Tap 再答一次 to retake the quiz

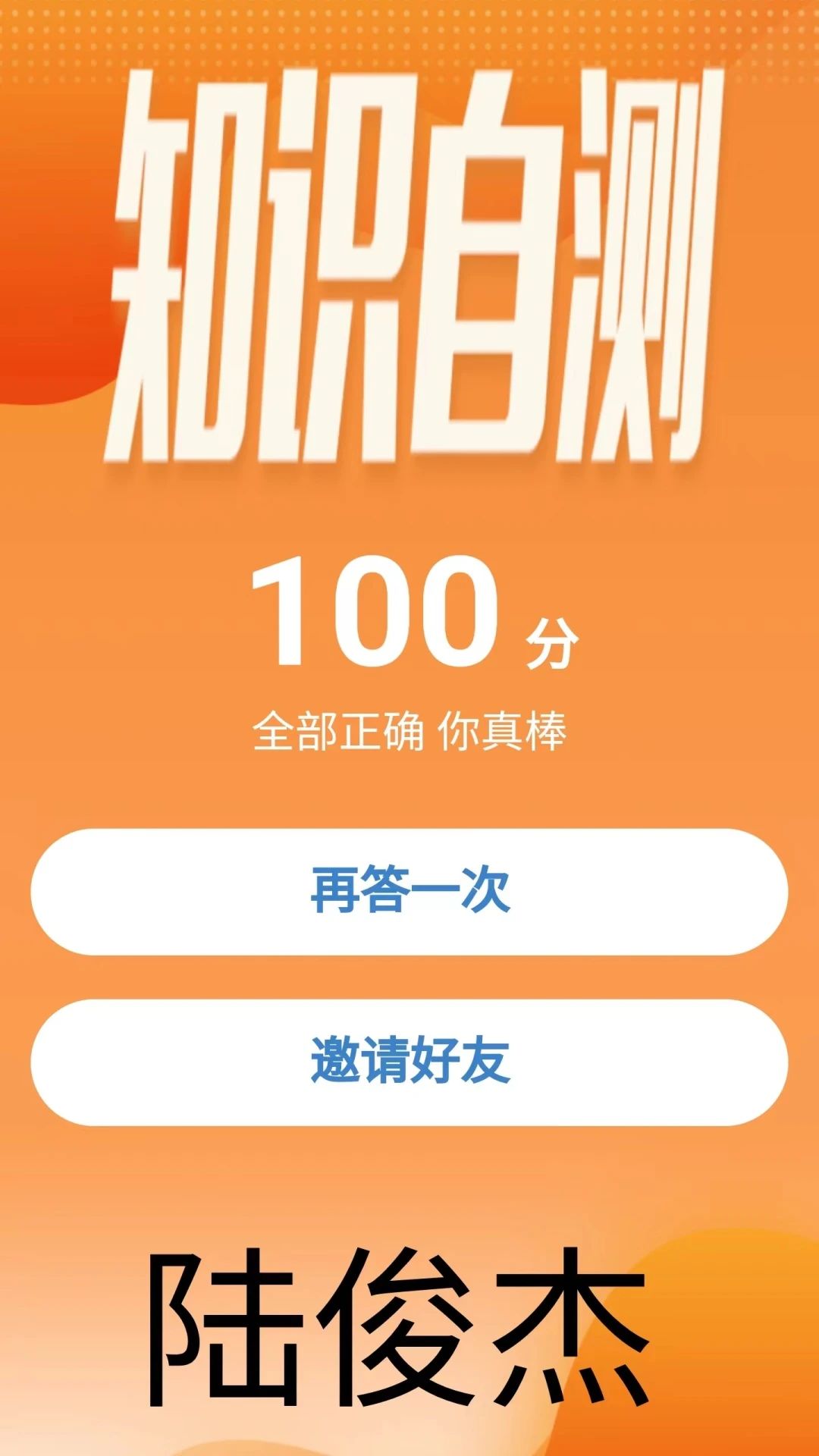pos(409,891)
